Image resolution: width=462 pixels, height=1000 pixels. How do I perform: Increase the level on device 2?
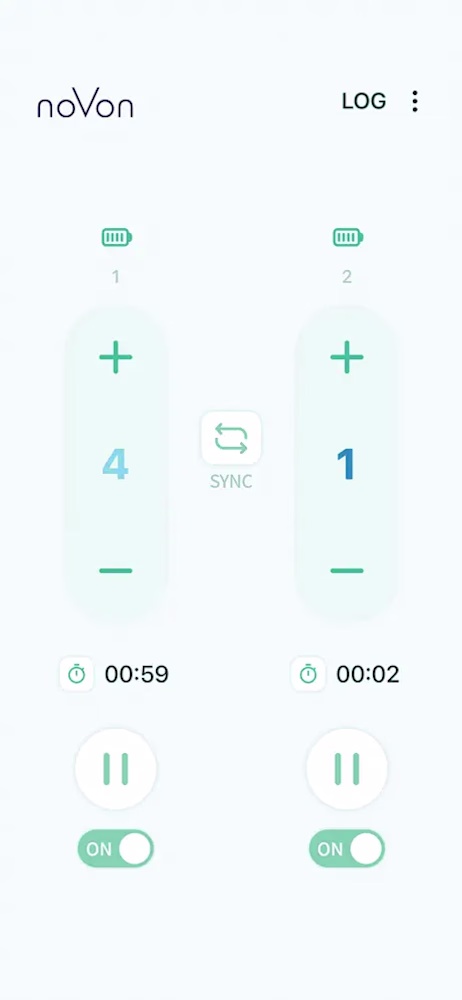(346, 357)
